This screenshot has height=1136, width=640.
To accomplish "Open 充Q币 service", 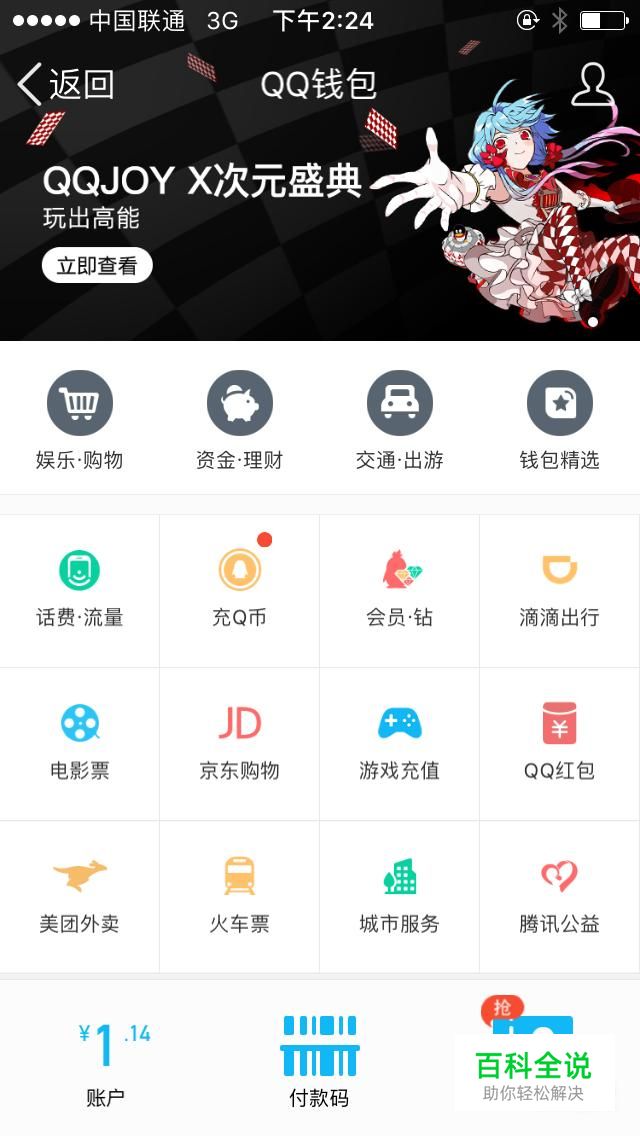I will pyautogui.click(x=240, y=590).
